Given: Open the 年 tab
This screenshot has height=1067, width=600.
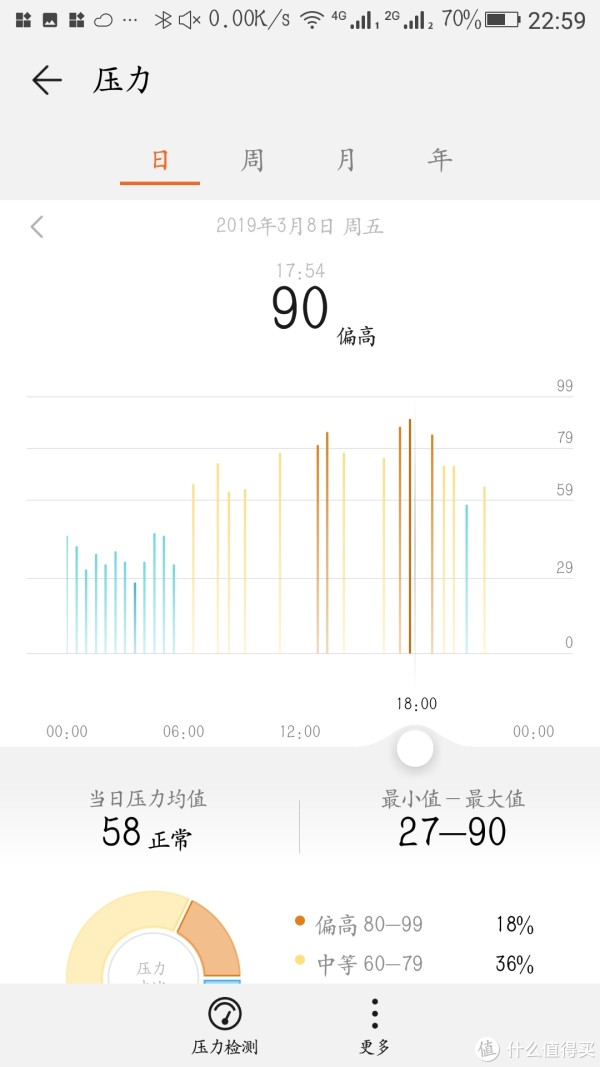Looking at the screenshot, I should tap(439, 161).
